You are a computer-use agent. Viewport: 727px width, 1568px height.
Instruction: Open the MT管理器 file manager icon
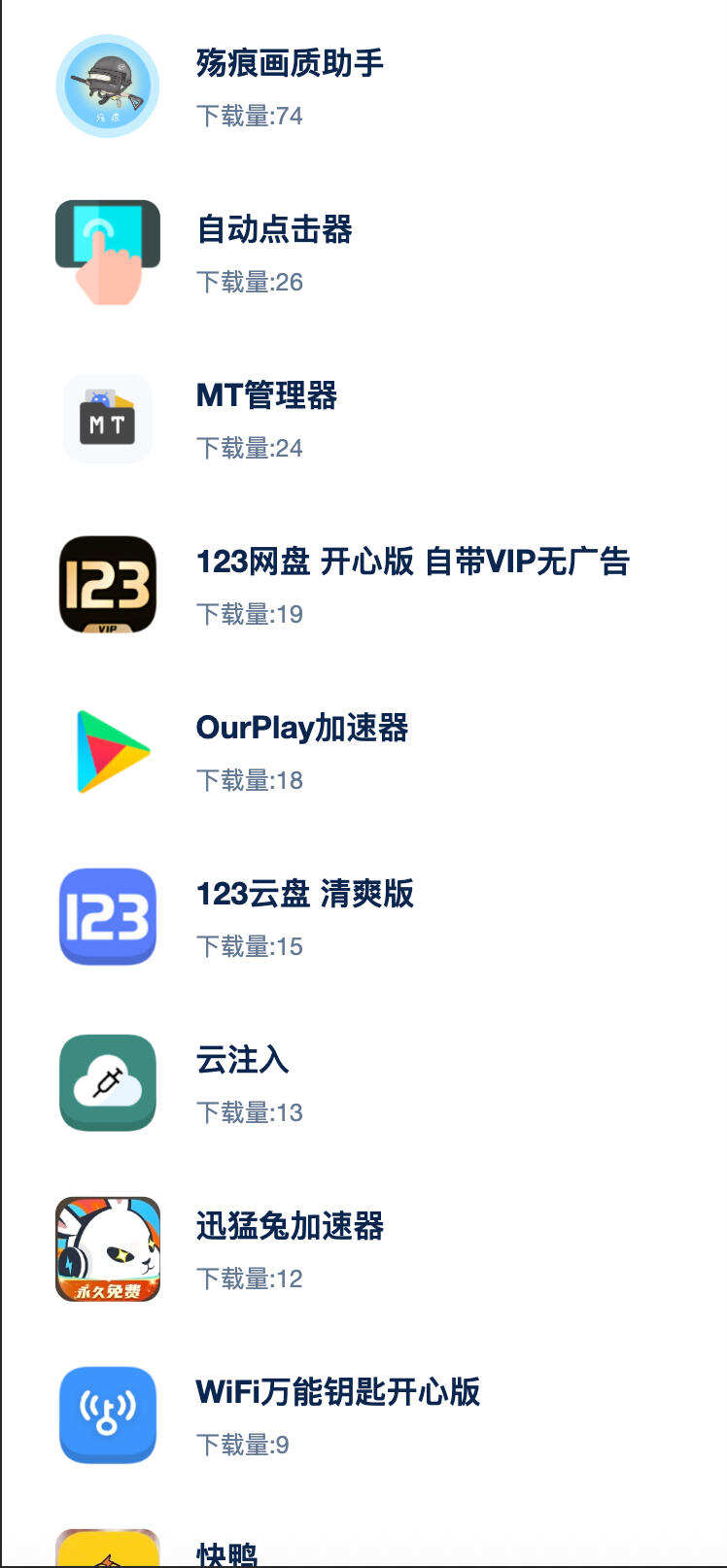coord(107,418)
